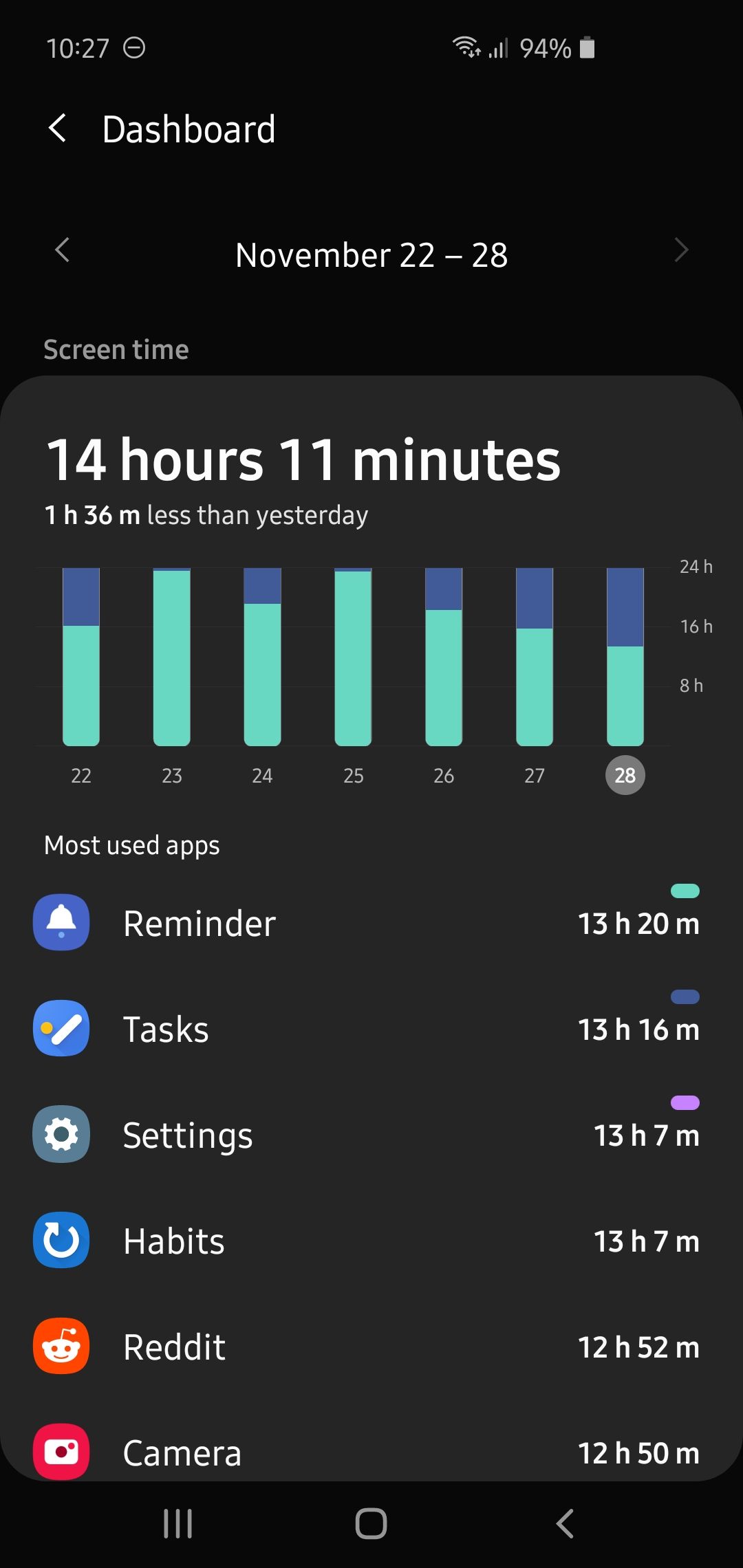Viewport: 743px width, 1568px height.
Task: Open Settings app usage details
Action: [371, 1135]
